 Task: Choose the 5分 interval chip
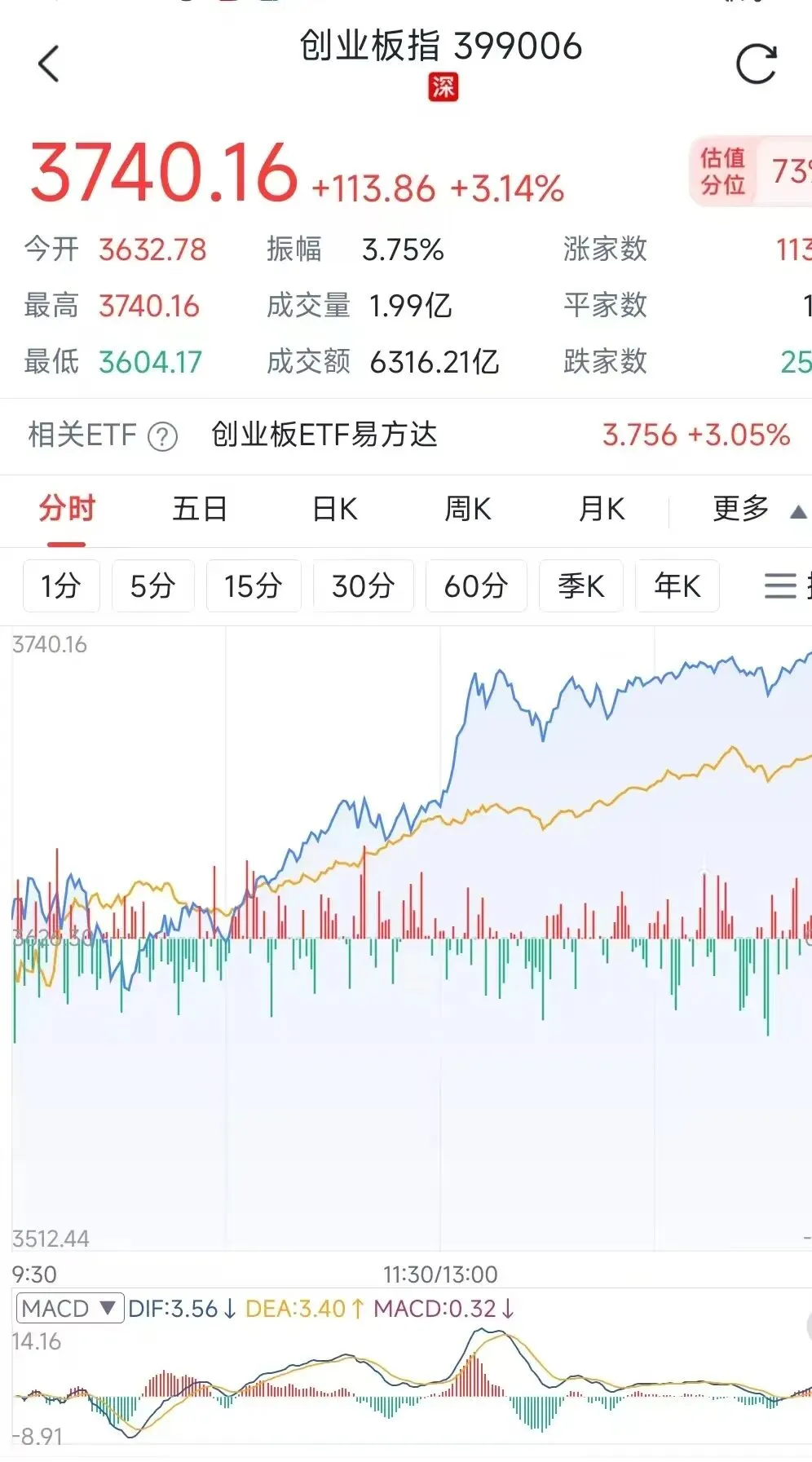(x=152, y=585)
